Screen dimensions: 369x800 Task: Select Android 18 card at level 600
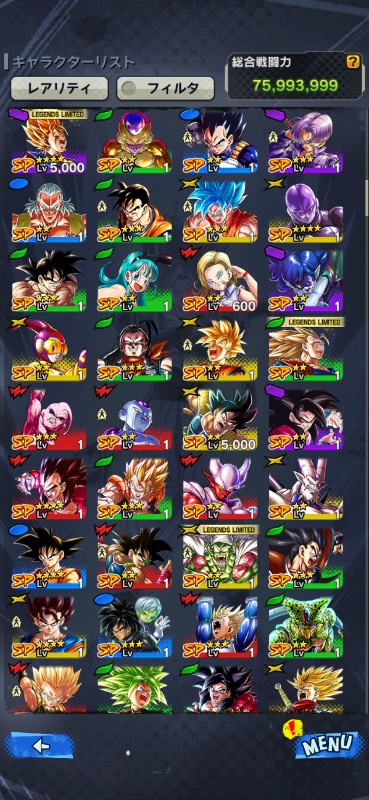point(220,281)
